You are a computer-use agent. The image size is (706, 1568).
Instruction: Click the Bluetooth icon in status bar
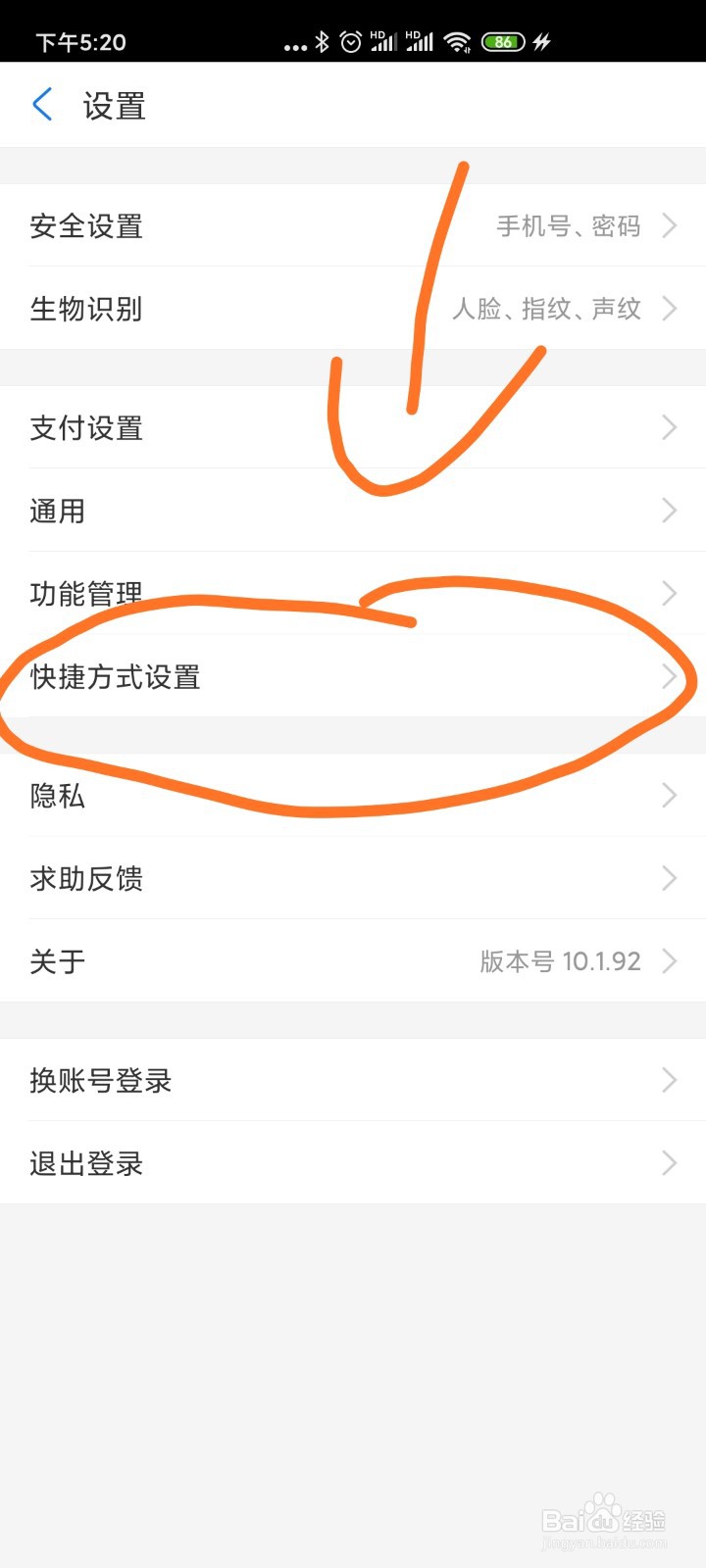point(321,41)
